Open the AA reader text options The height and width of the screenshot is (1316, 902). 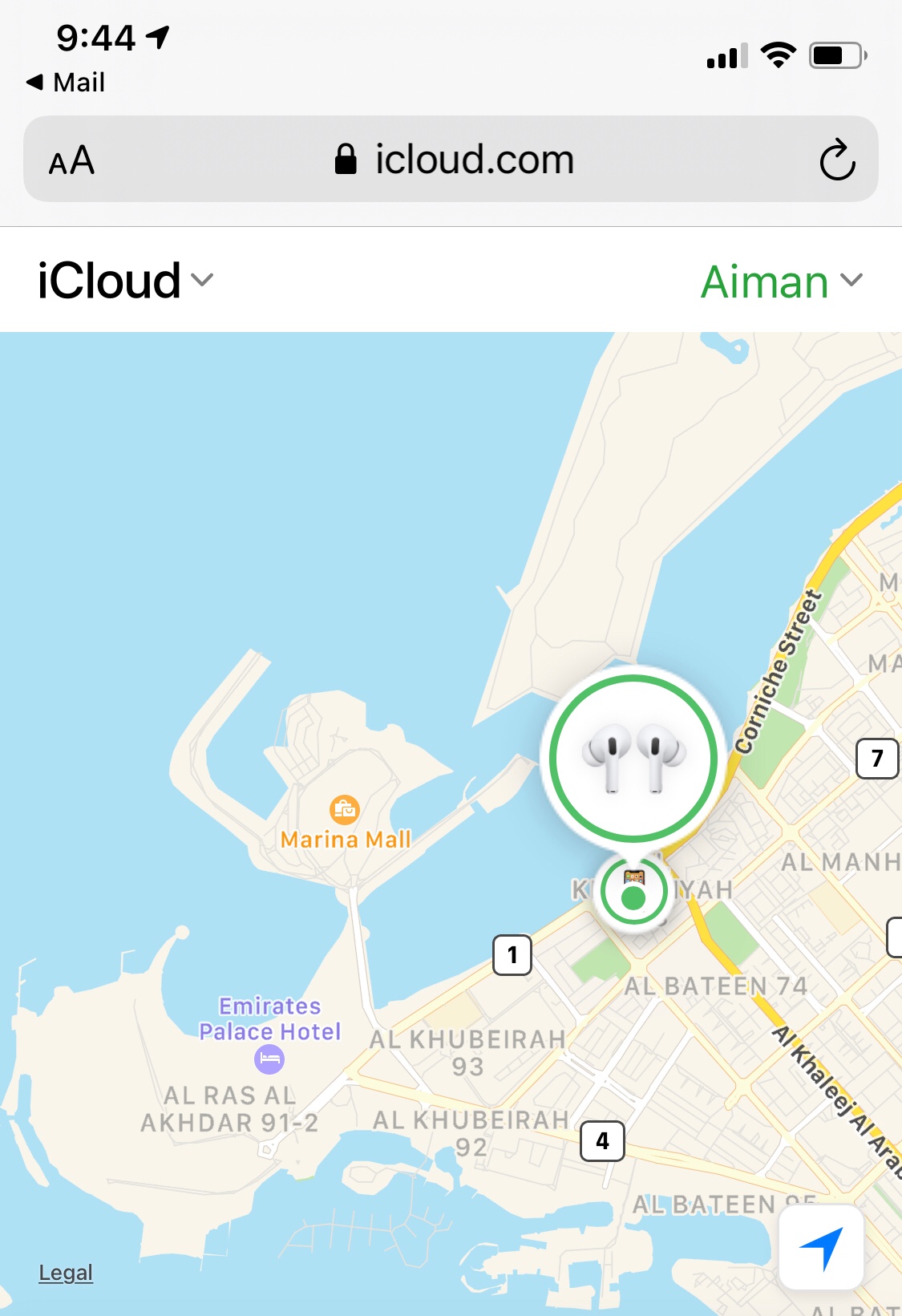coord(72,160)
